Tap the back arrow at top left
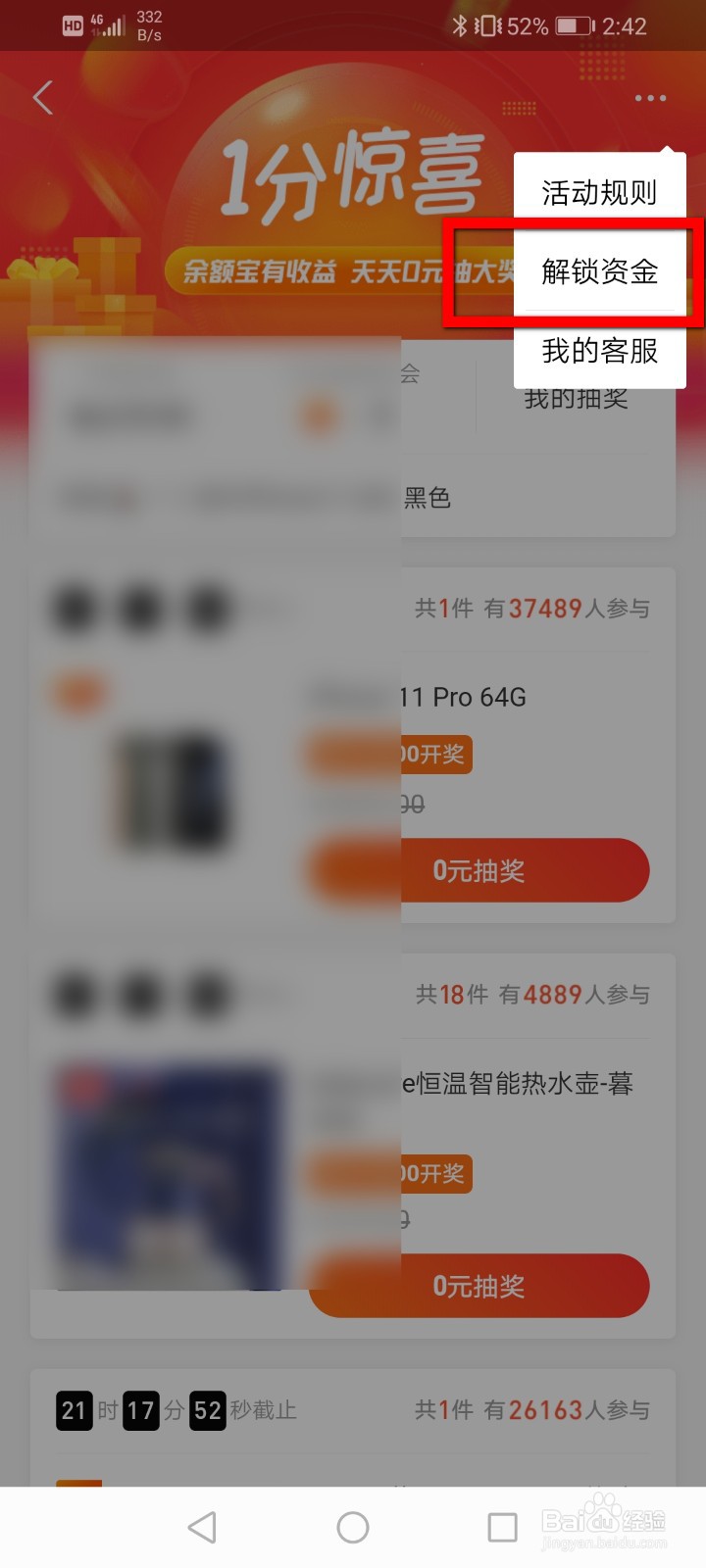 coord(41,98)
